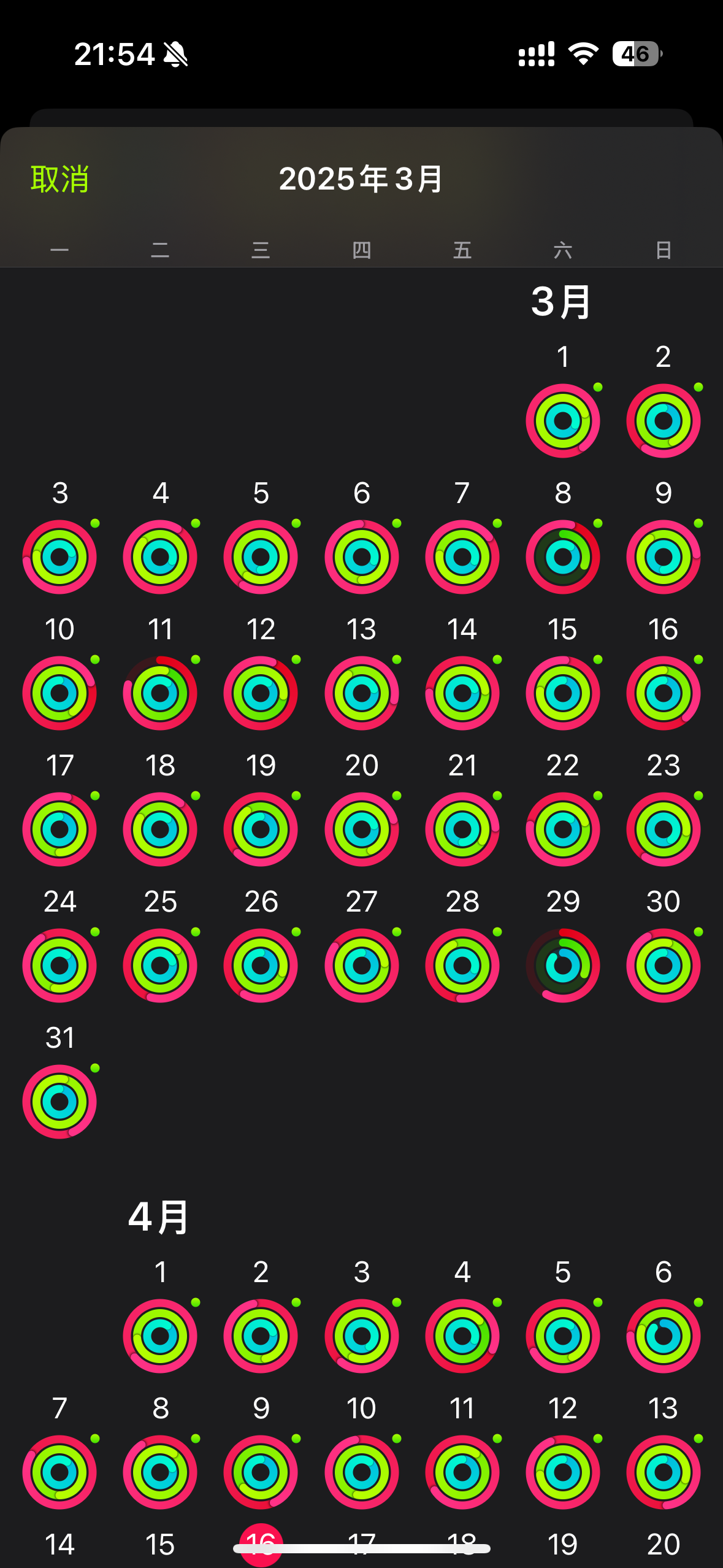Tap 取消 to dismiss the calendar
The width and height of the screenshot is (723, 1568).
coord(59,179)
